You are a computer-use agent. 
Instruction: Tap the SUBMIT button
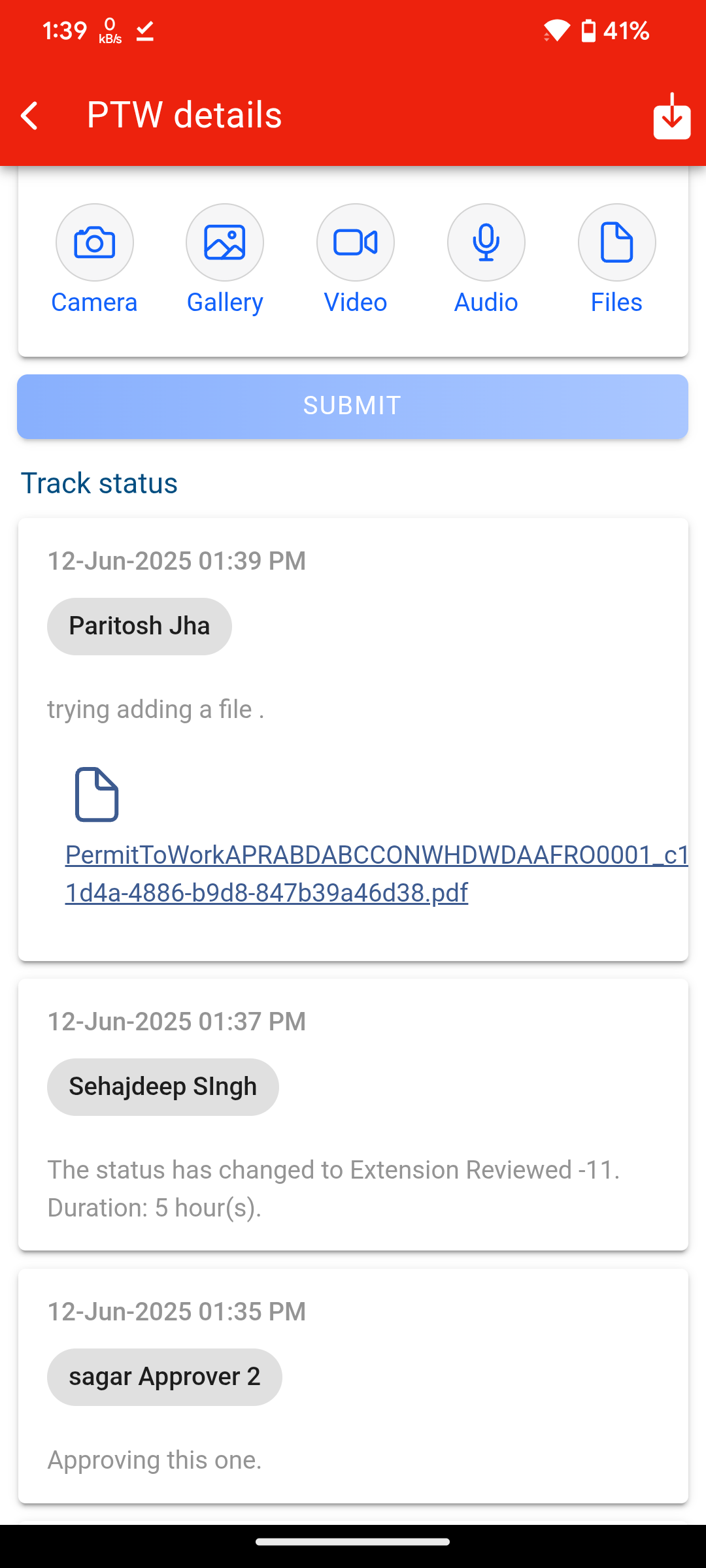click(x=352, y=406)
